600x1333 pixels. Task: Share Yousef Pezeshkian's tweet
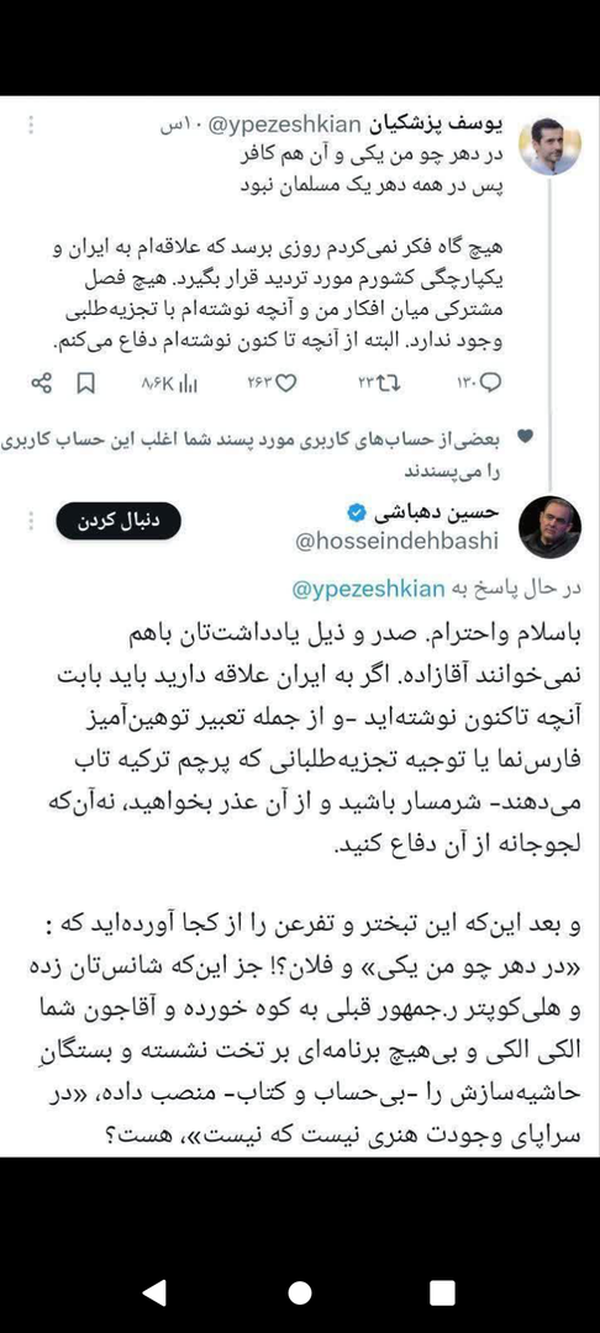[x=42, y=382]
